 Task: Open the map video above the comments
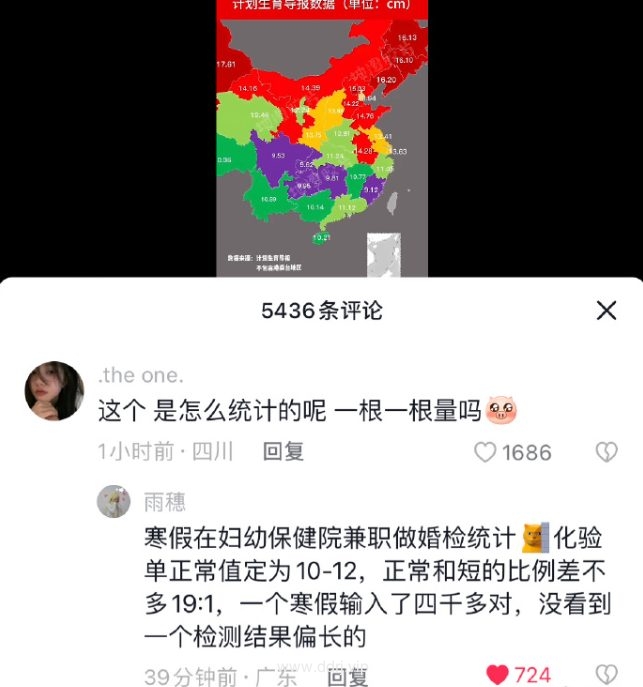click(321, 140)
